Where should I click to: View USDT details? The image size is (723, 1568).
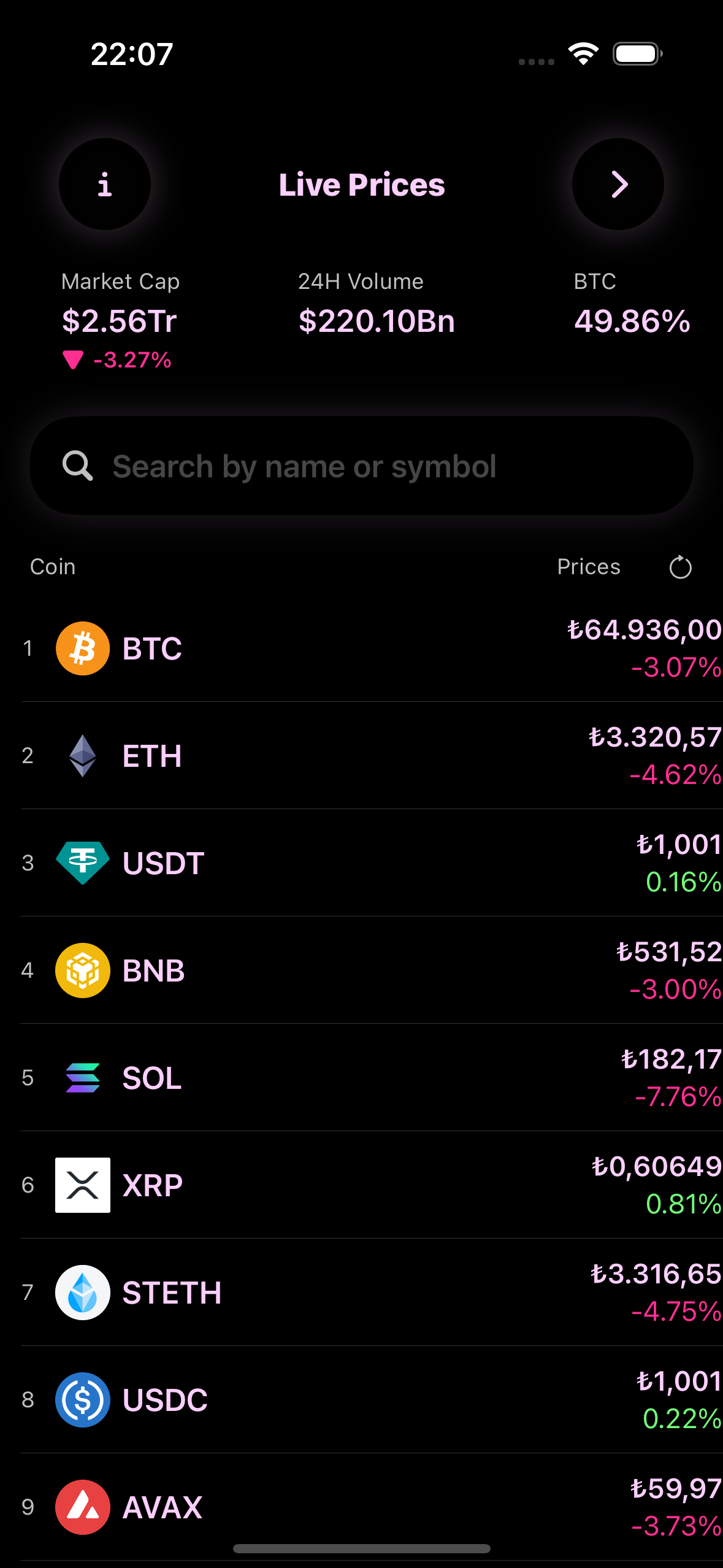pos(362,863)
